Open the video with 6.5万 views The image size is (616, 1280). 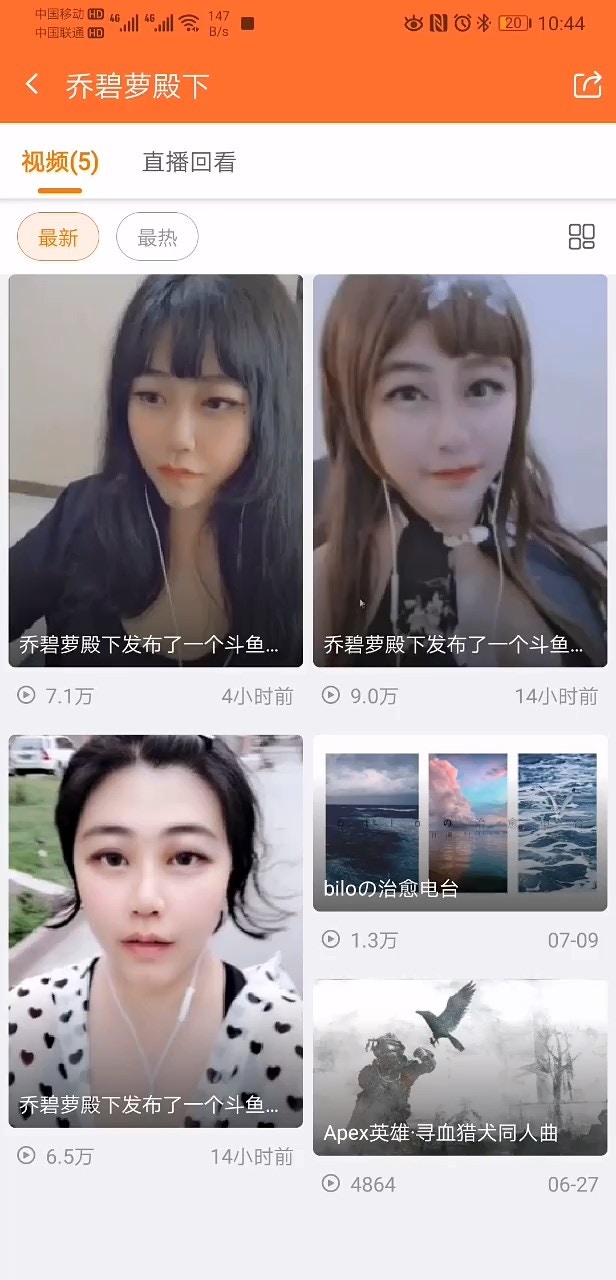(156, 931)
